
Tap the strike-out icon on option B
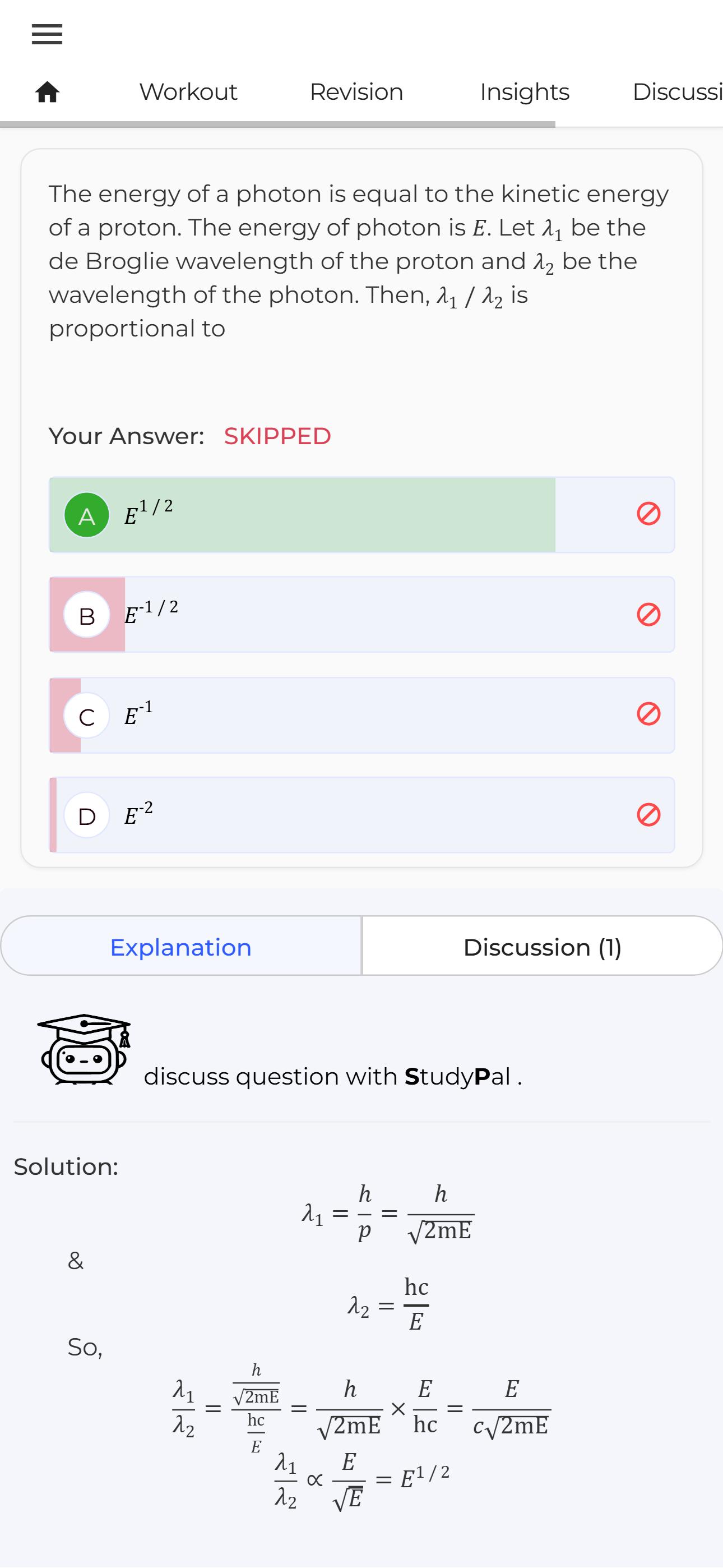tap(648, 614)
